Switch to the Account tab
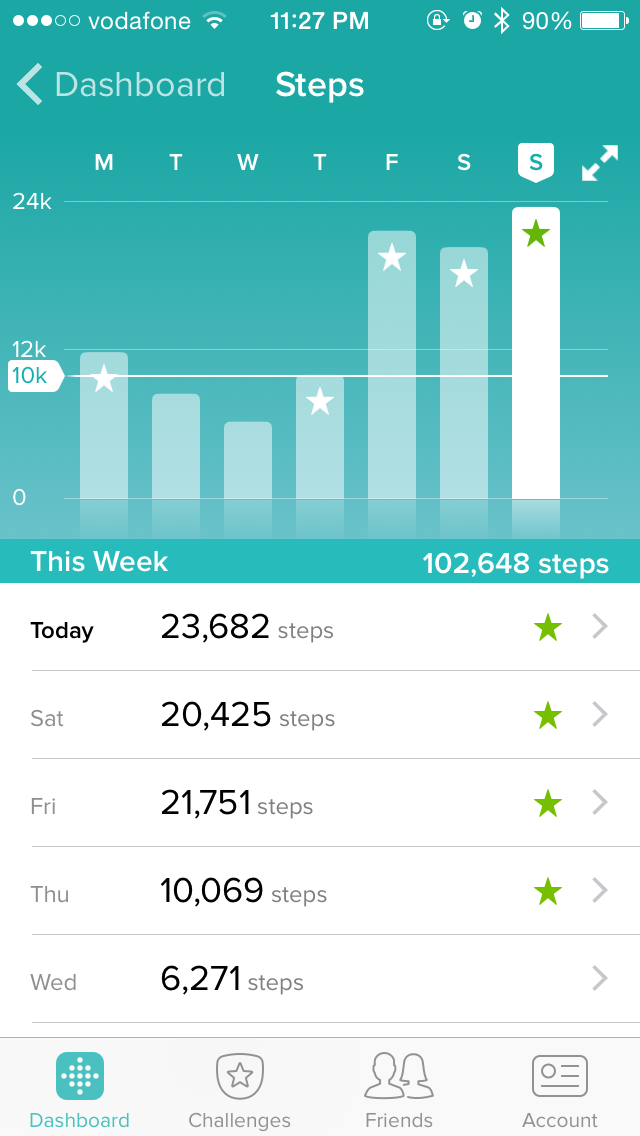Viewport: 640px width, 1136px height. coord(560,1090)
